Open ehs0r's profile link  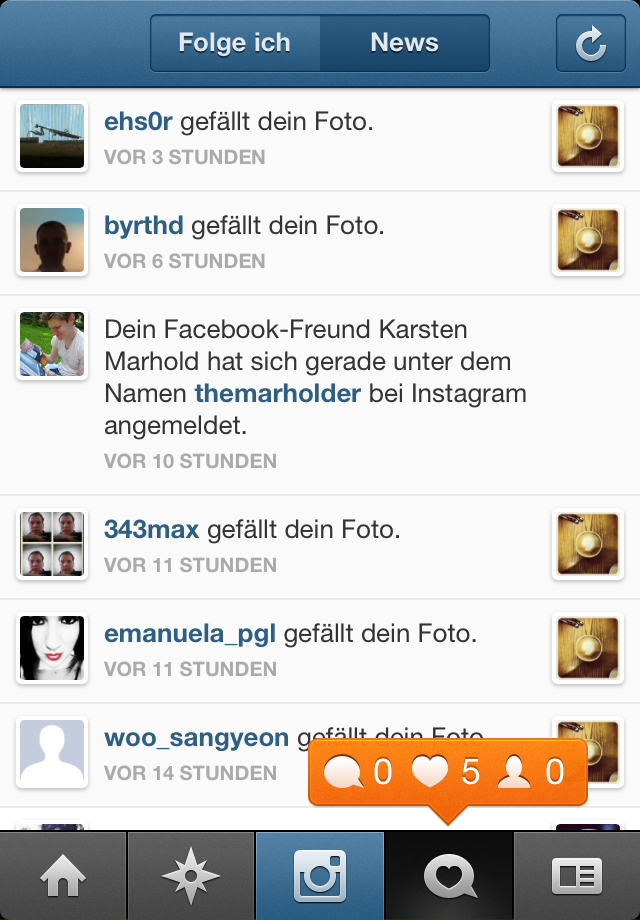(x=138, y=122)
